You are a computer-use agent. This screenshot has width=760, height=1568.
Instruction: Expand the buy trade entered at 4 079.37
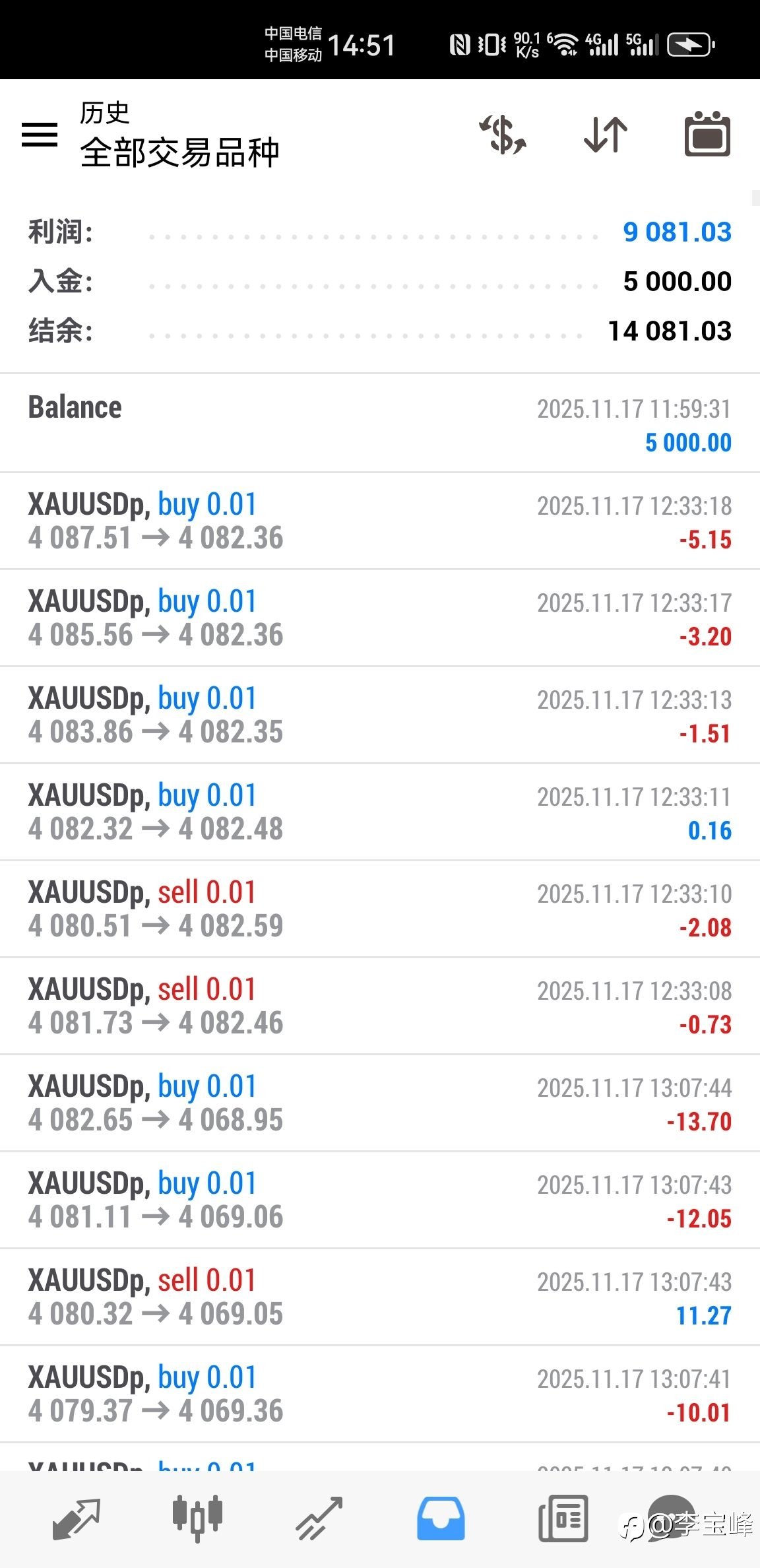tap(380, 1394)
